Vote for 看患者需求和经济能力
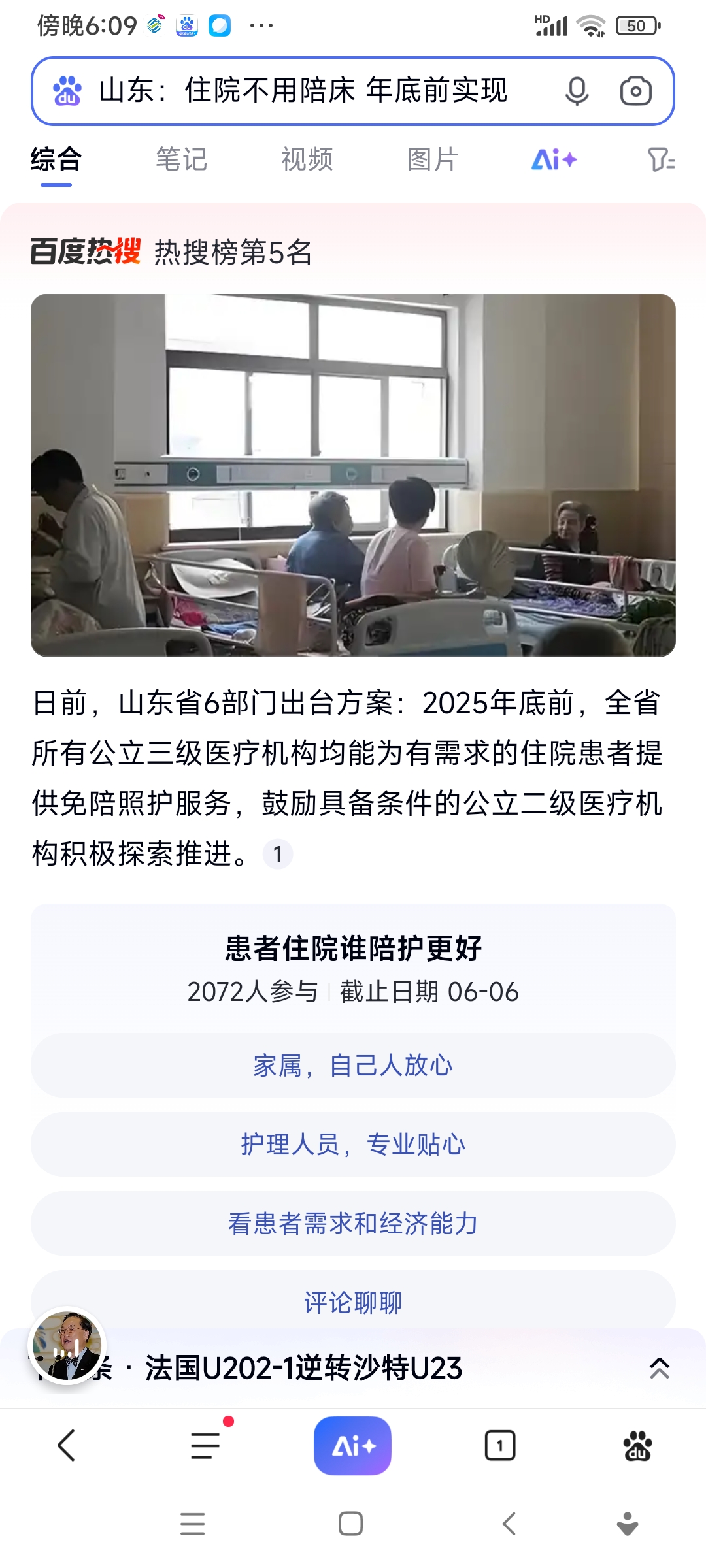 [x=353, y=1224]
